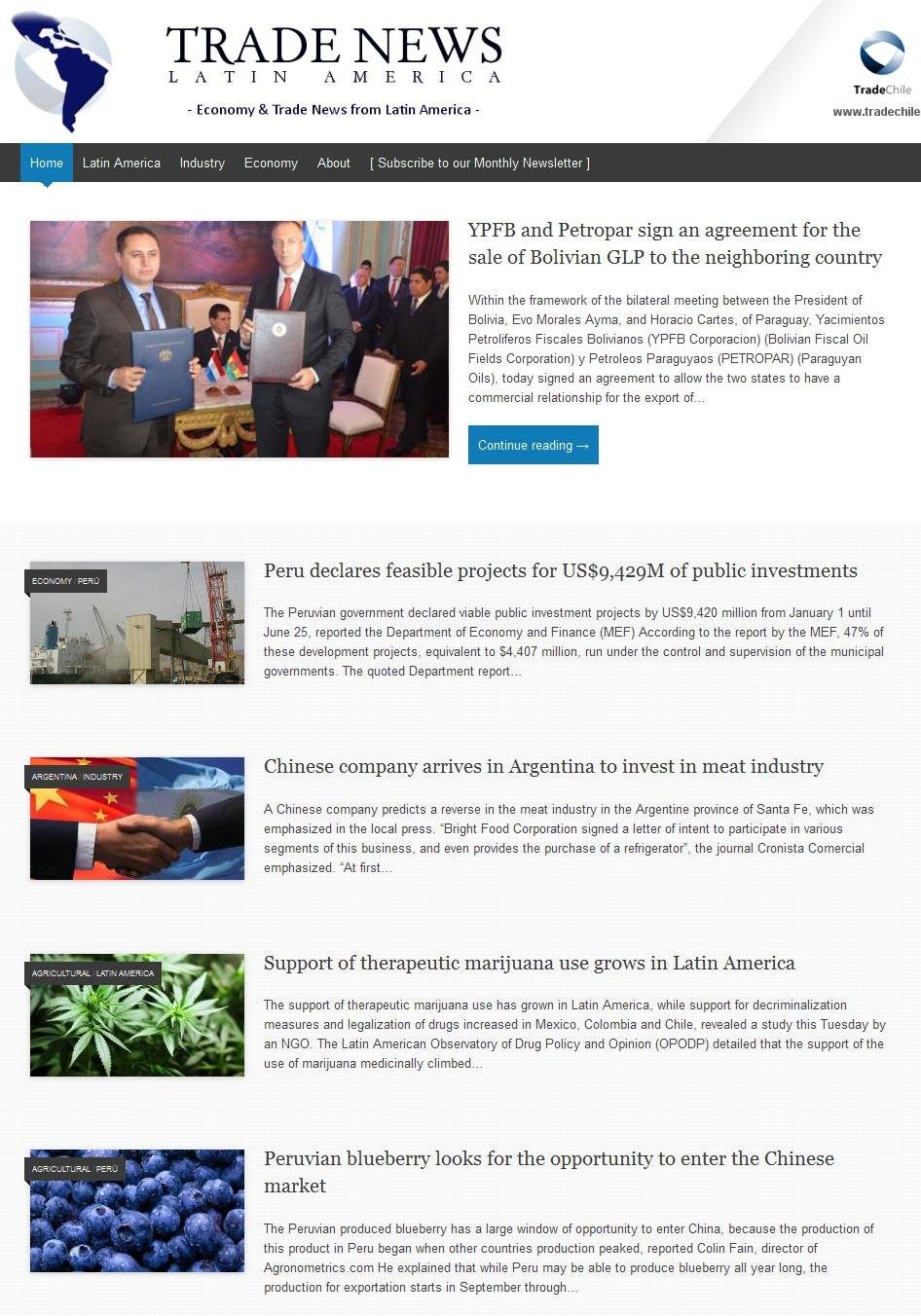Click Continue reading on the YPFB article
This screenshot has width=921, height=1316.
[x=533, y=445]
